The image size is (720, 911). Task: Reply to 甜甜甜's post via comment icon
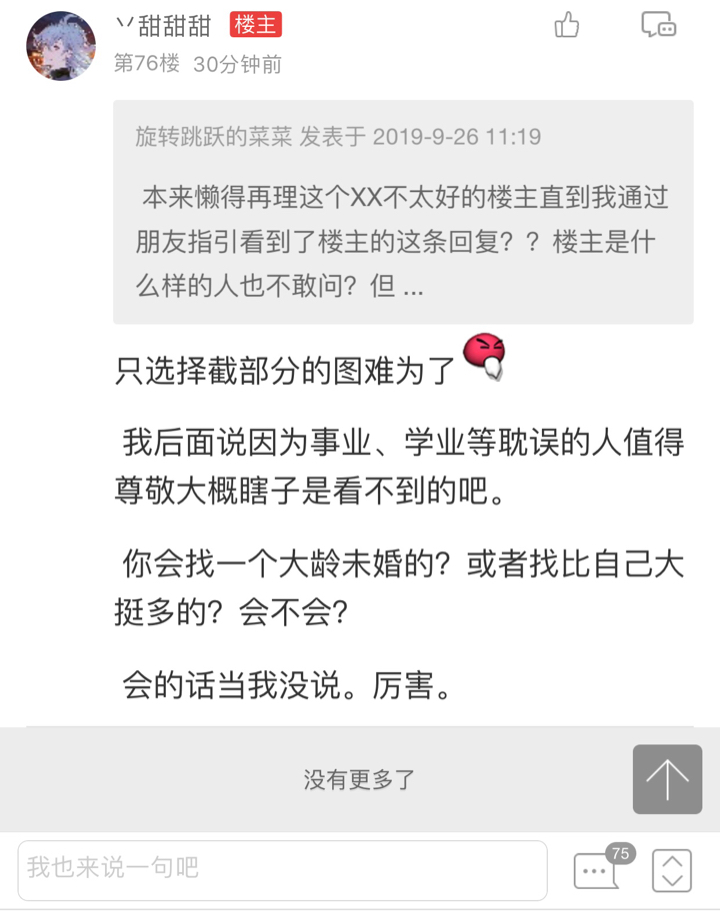(658, 25)
